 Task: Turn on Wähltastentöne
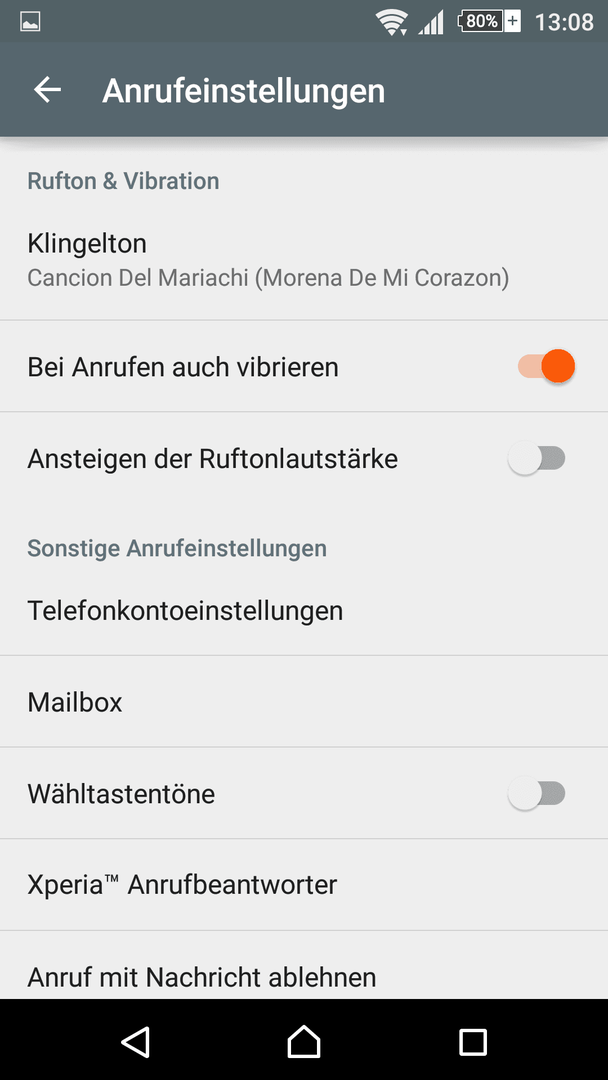[x=536, y=793]
